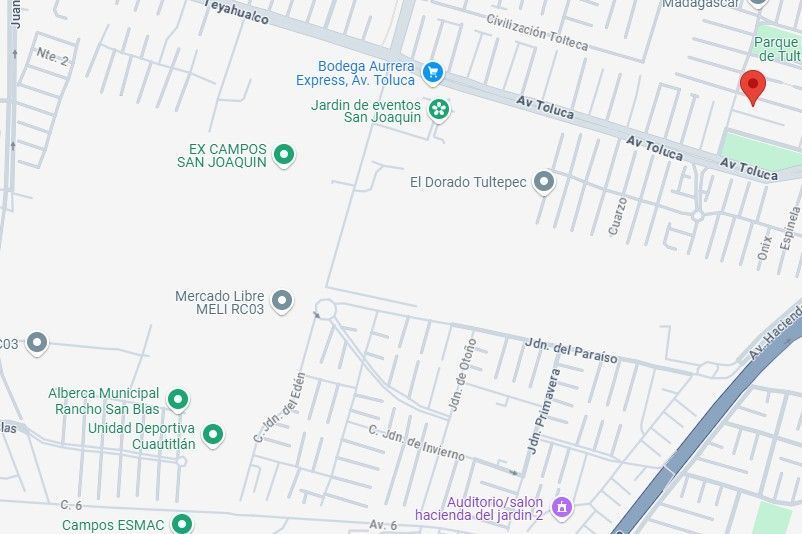Open the Alberca Municipal Rancho San Blas marker

(x=178, y=399)
